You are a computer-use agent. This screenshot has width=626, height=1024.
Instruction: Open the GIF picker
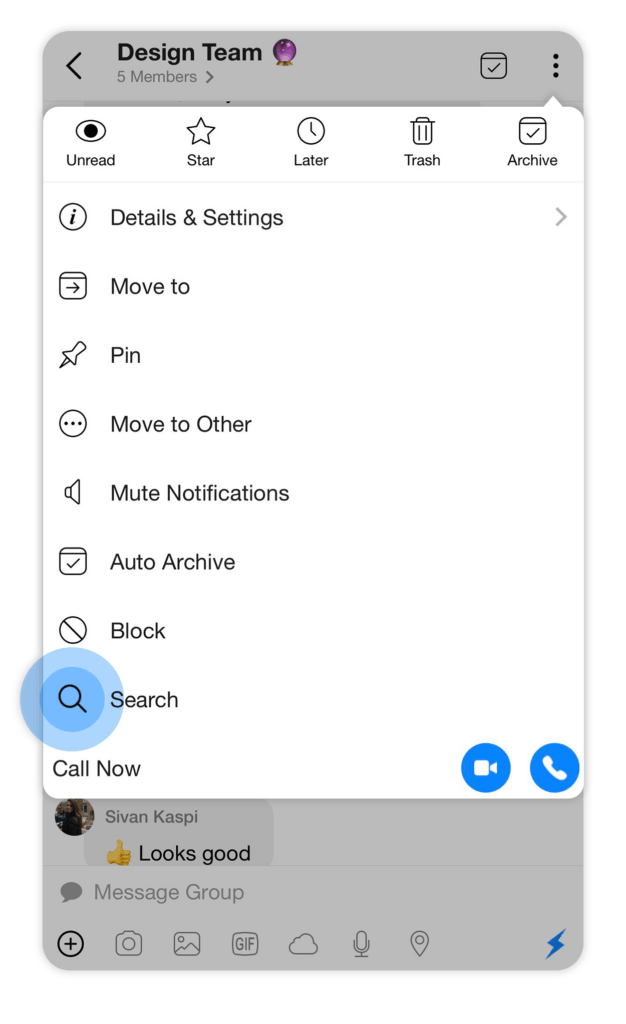[245, 943]
